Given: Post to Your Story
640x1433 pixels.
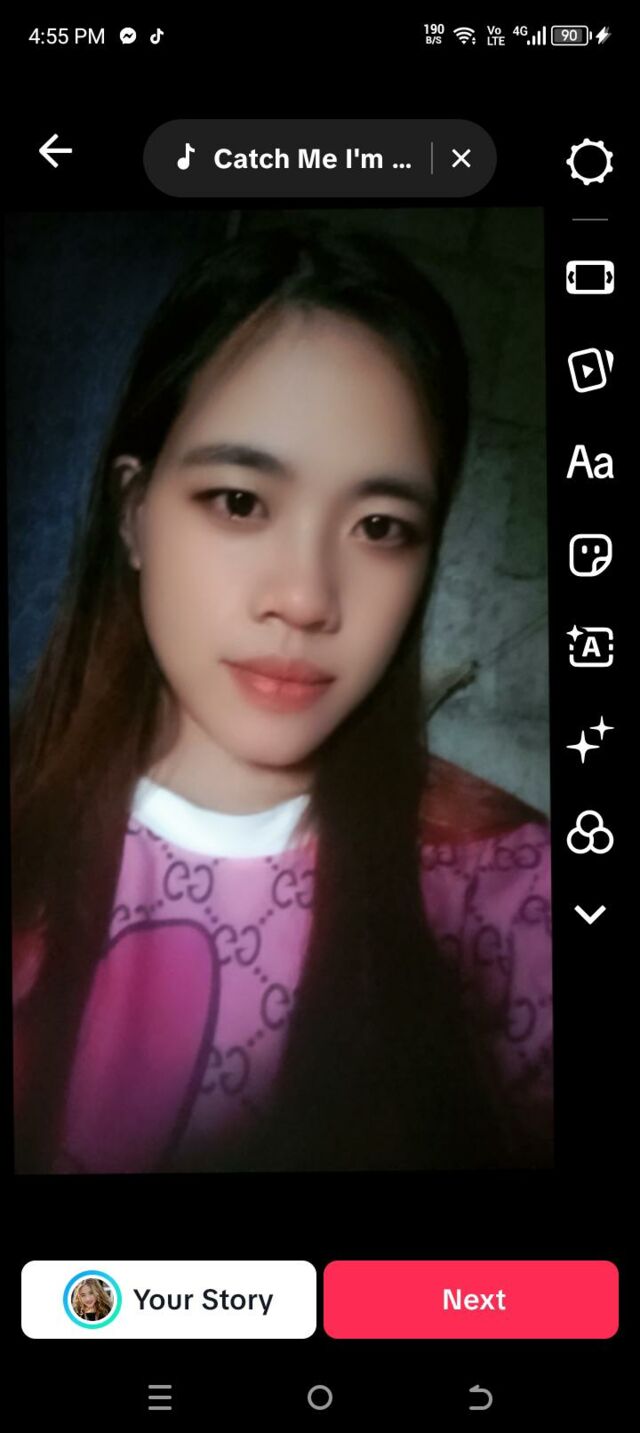Looking at the screenshot, I should (169, 1299).
